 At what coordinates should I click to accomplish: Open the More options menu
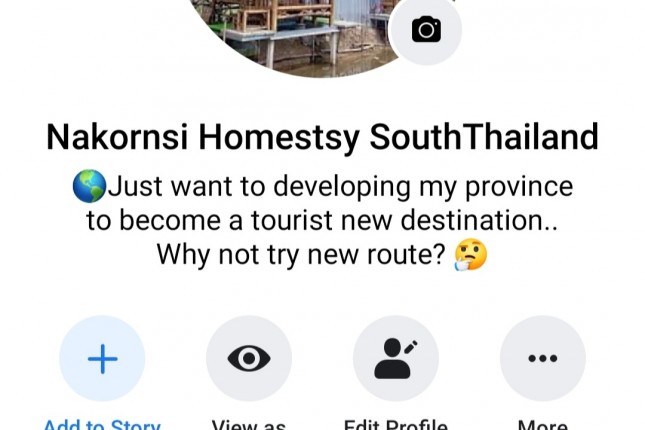point(542,359)
